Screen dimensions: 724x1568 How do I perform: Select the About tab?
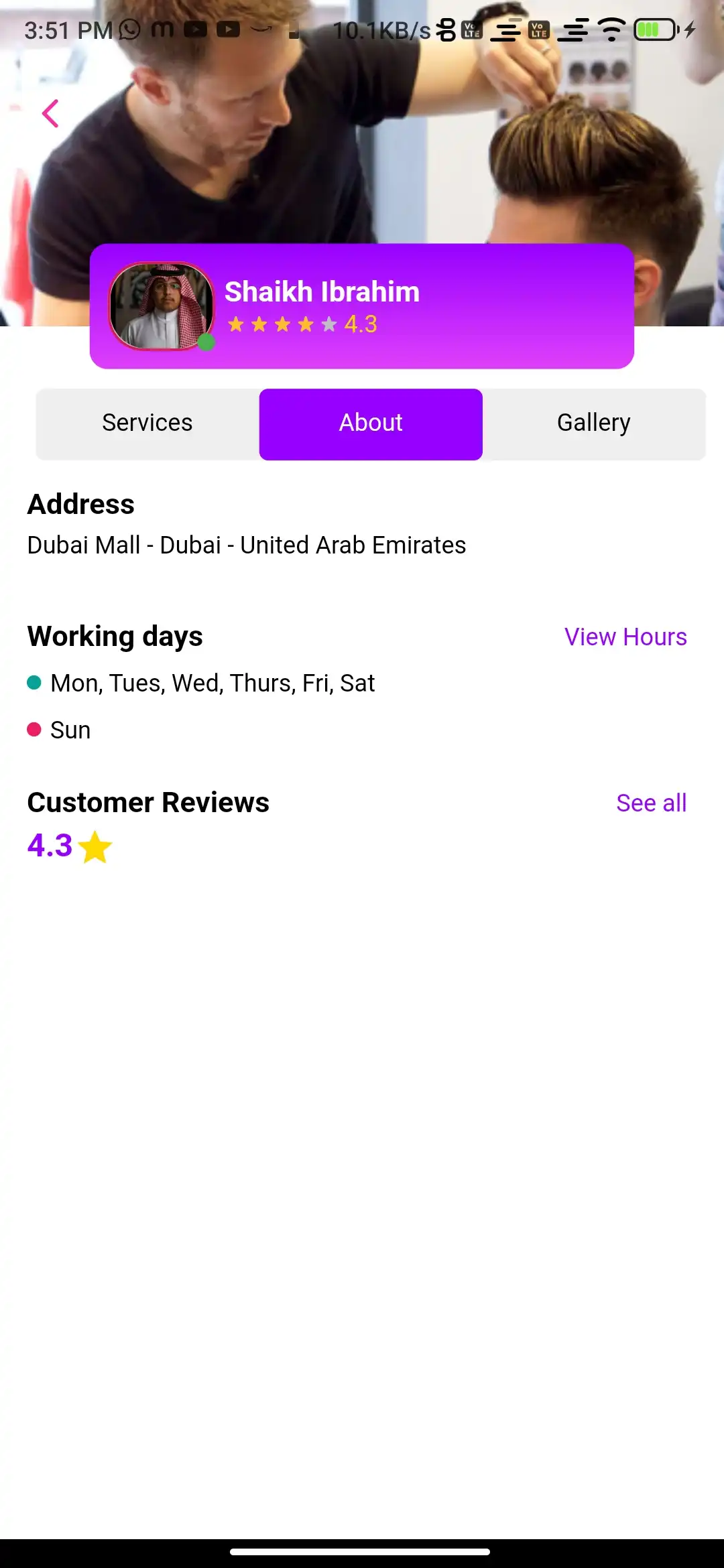[x=370, y=423]
